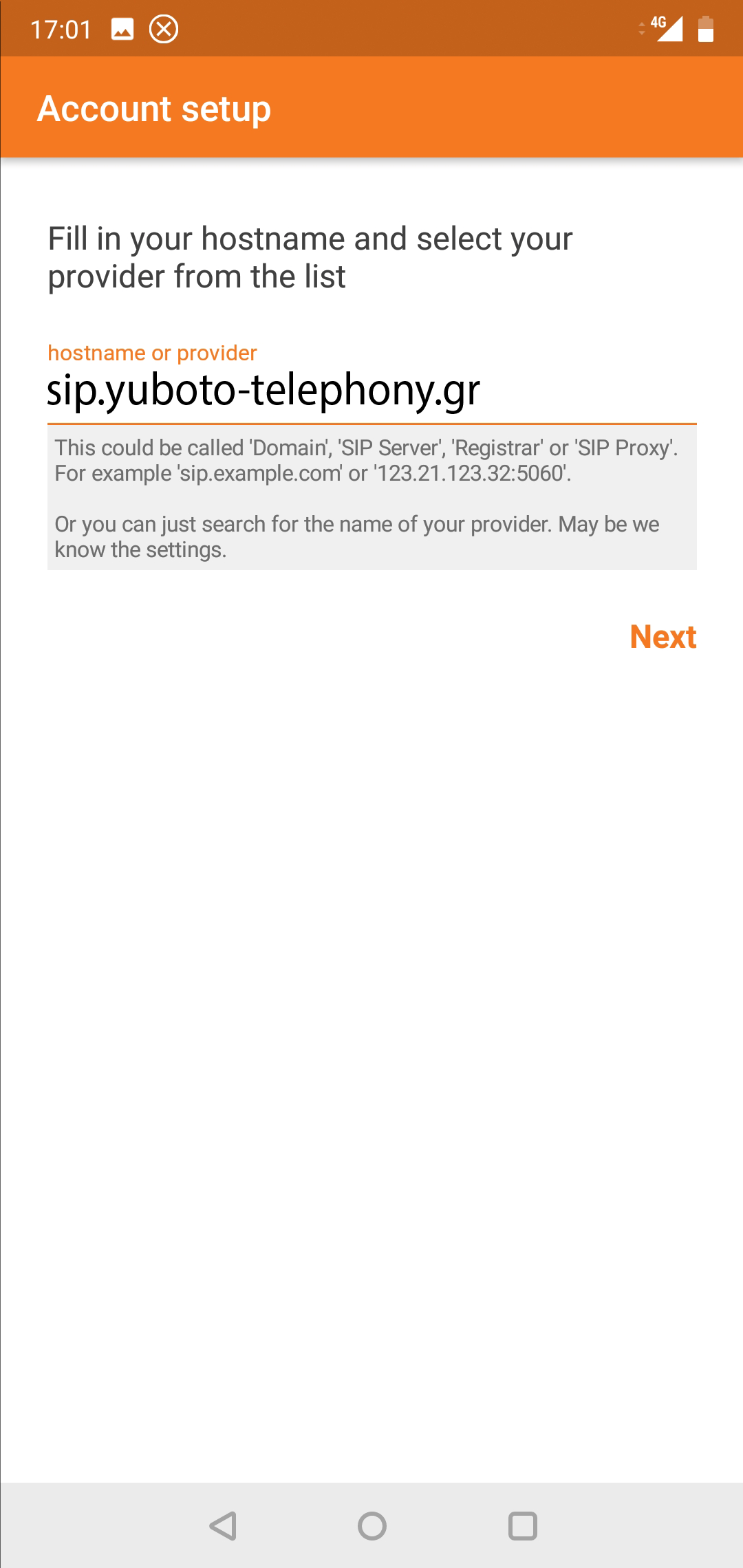Tap the hostname or provider text field
The image size is (743, 1568).
(x=371, y=390)
